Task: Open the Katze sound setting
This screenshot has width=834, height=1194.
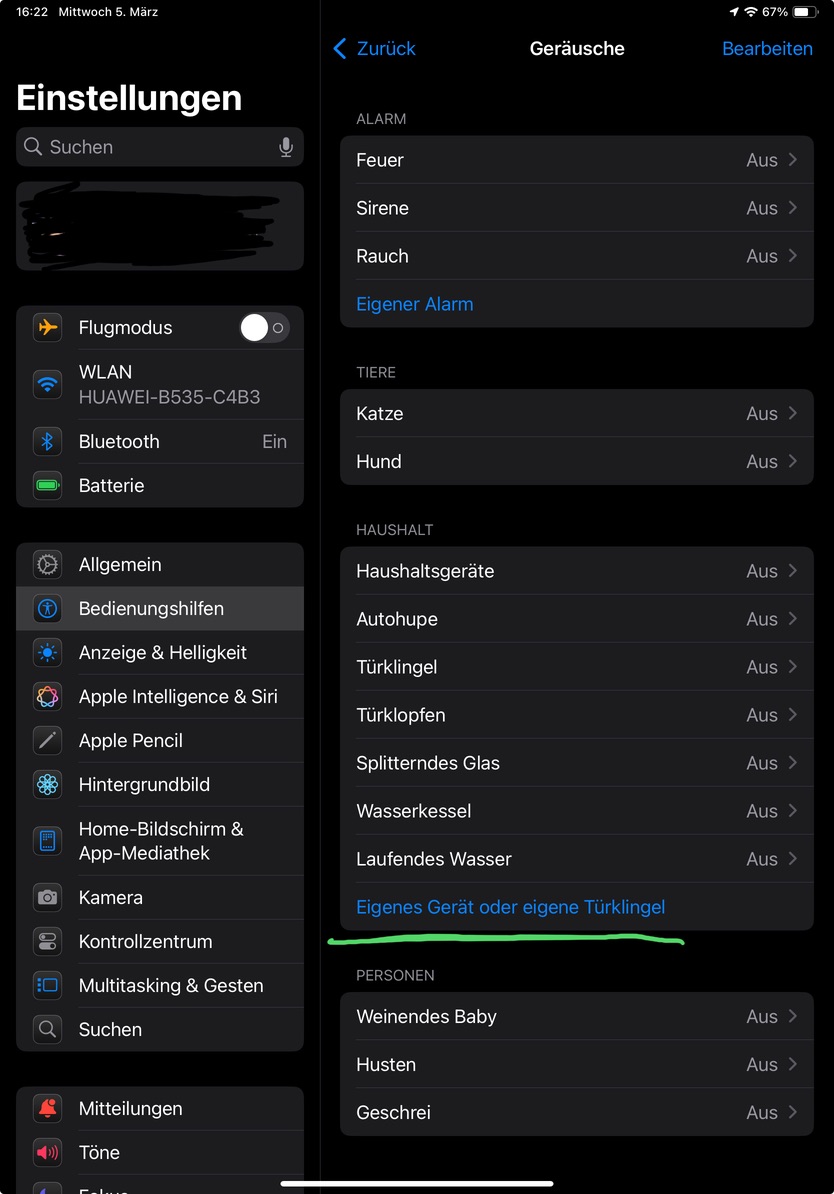Action: (576, 413)
